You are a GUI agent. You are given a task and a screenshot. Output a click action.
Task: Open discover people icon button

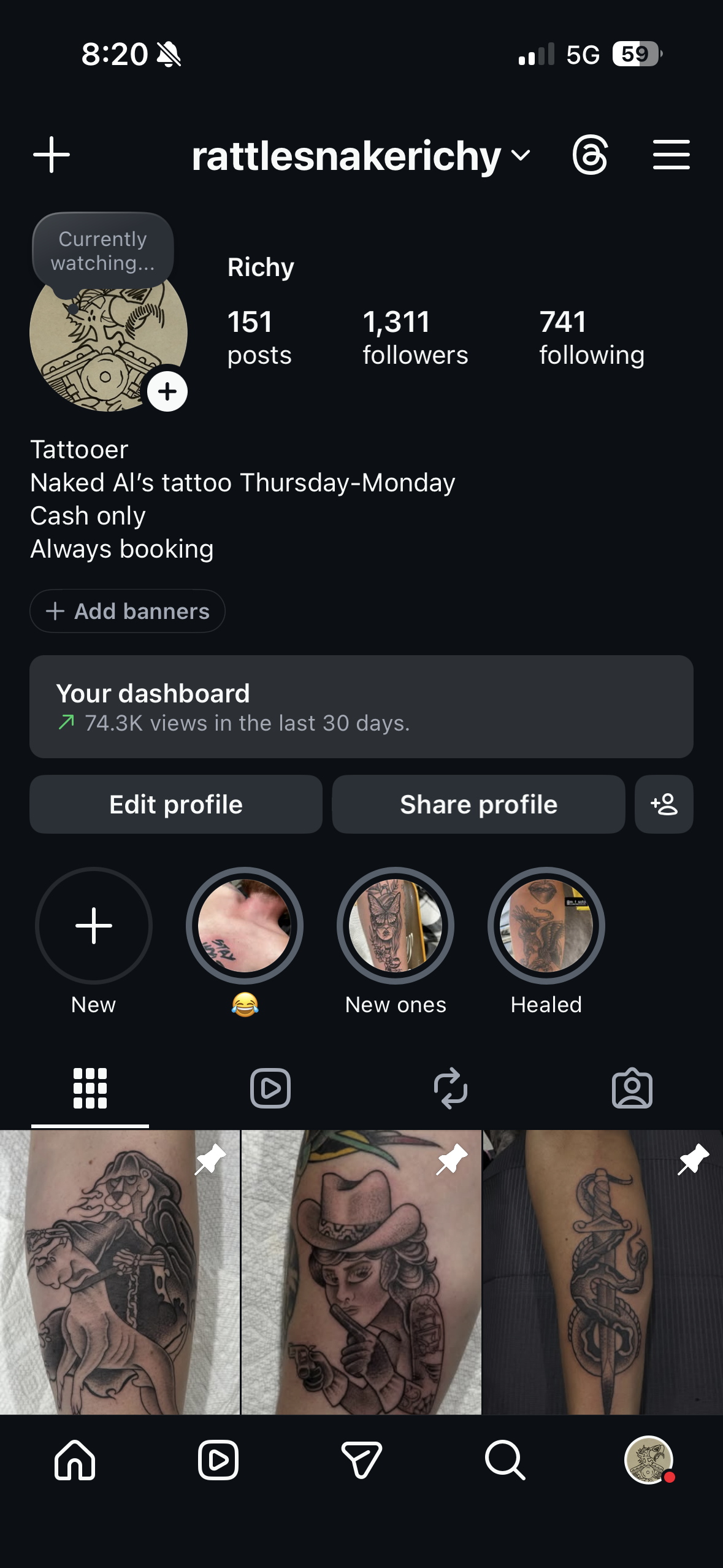point(664,804)
